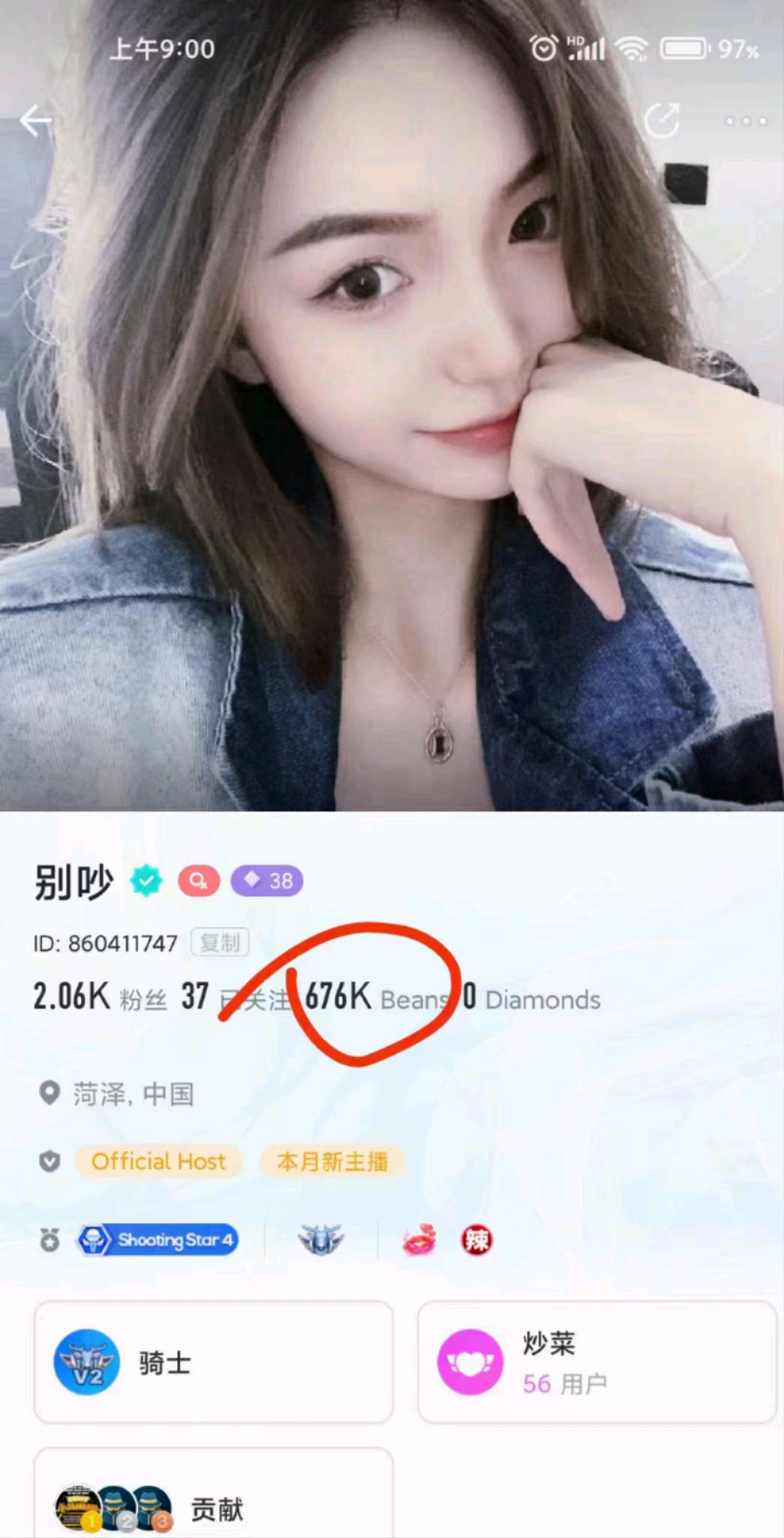784x1538 pixels.
Task: Open the red 辣 medal
Action: [476, 1240]
